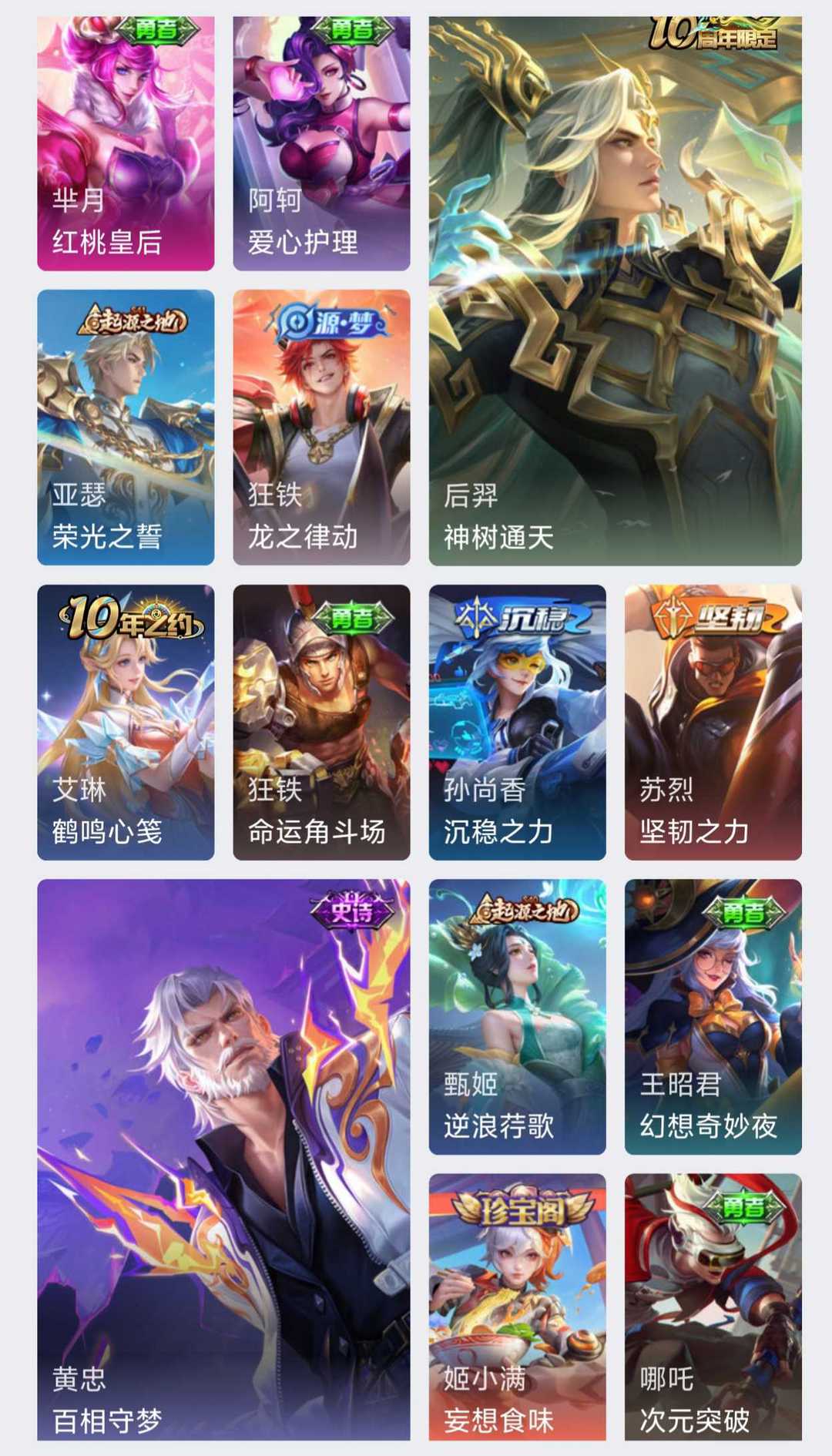View the 黄忠 百相守梦 epic skin
The image size is (832, 1456).
(x=223, y=1159)
